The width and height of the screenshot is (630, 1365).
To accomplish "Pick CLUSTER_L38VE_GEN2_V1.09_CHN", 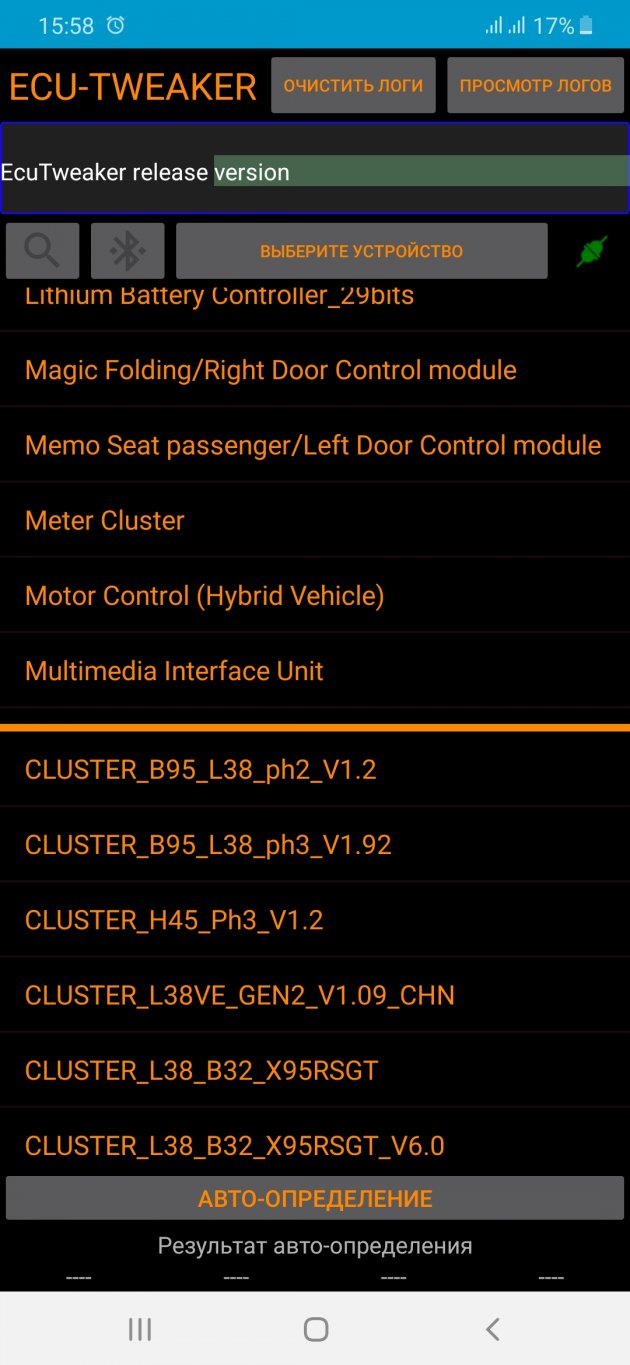I will pyautogui.click(x=240, y=996).
